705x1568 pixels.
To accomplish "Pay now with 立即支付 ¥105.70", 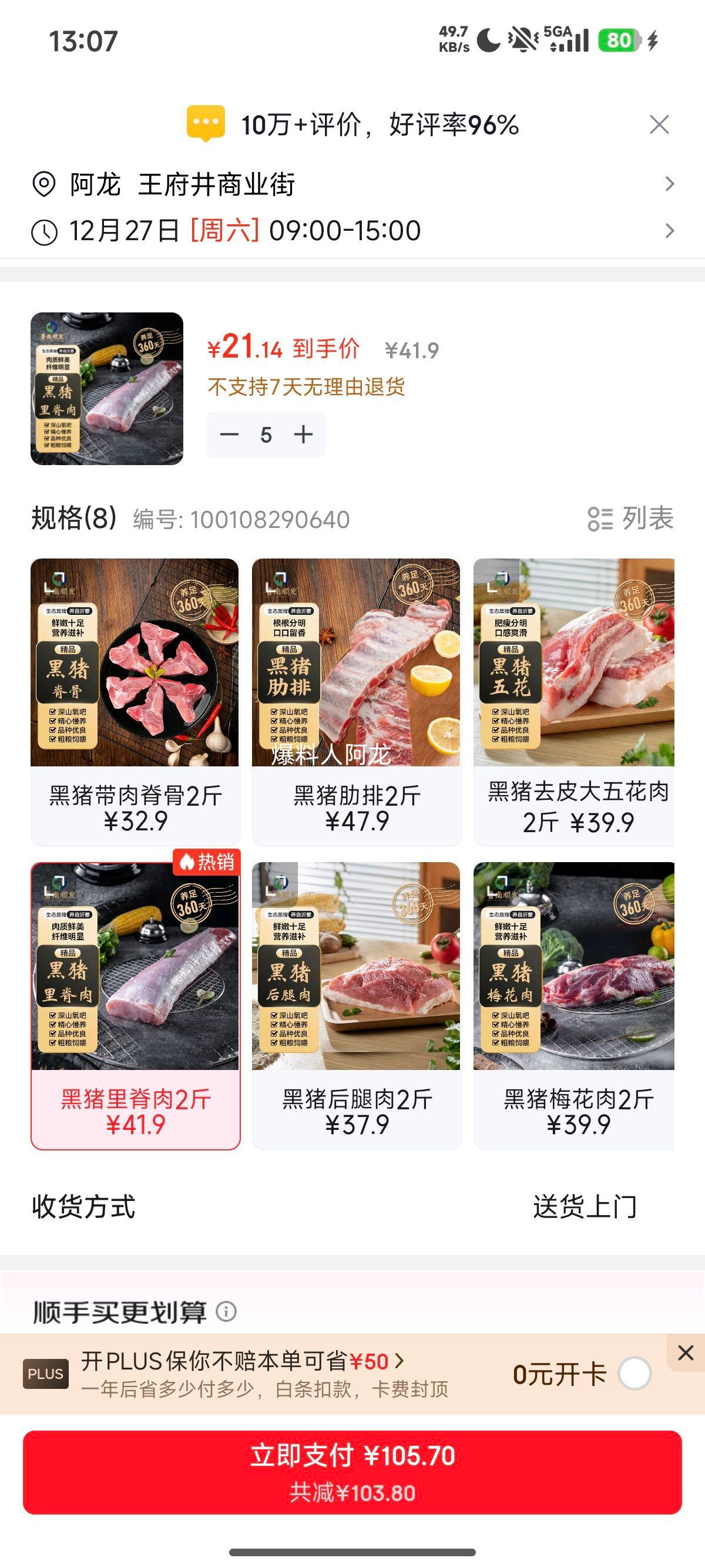I will click(x=352, y=1472).
